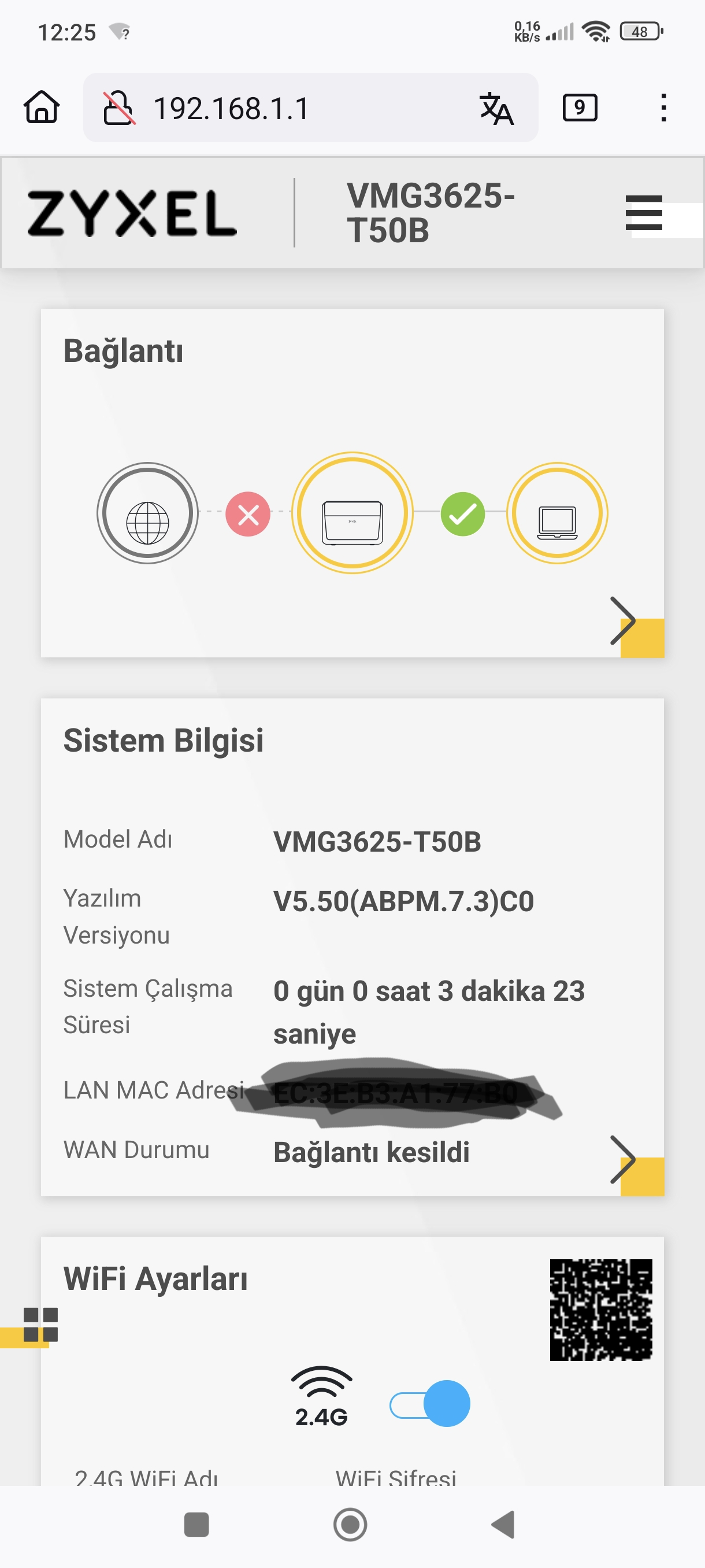The width and height of the screenshot is (705, 1568).
Task: Open the grid widget icon at left edge
Action: coord(40,1325)
